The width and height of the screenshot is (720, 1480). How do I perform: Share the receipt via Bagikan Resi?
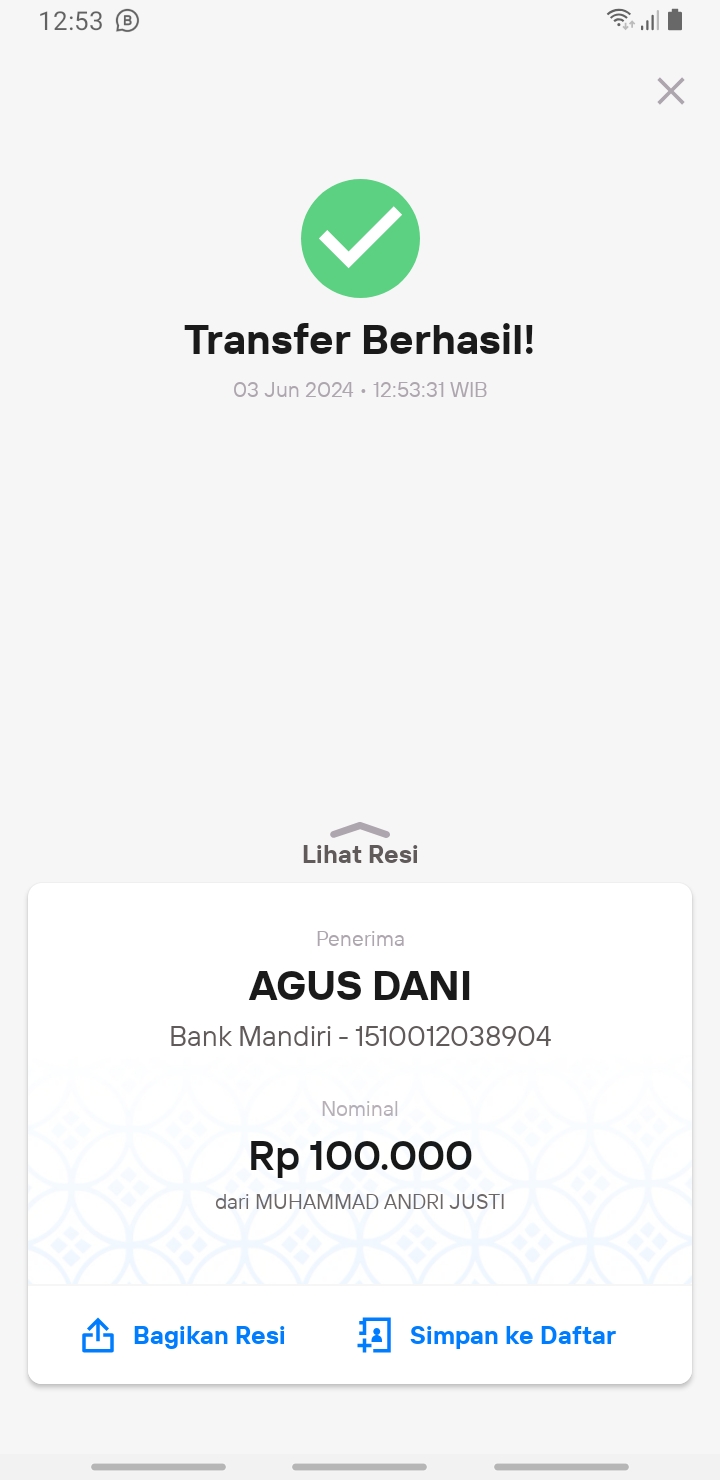tap(183, 1335)
